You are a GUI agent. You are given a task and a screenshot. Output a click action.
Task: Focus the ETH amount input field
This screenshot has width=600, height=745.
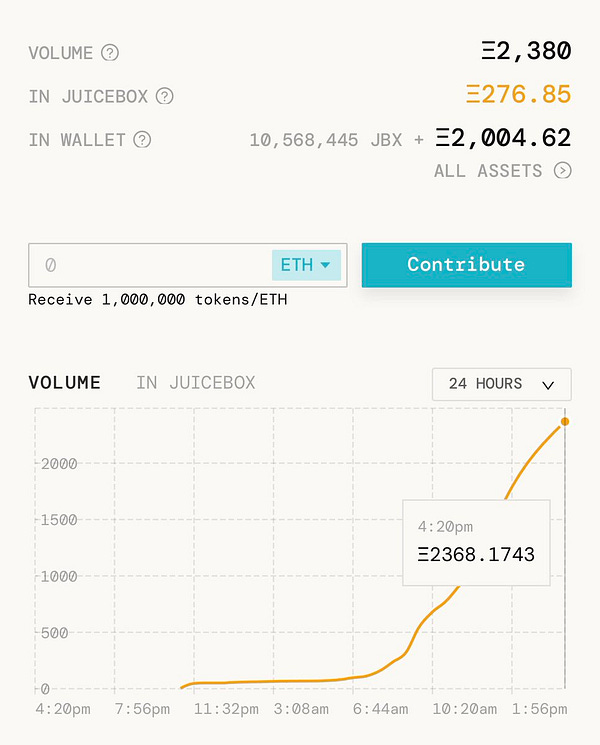150,266
